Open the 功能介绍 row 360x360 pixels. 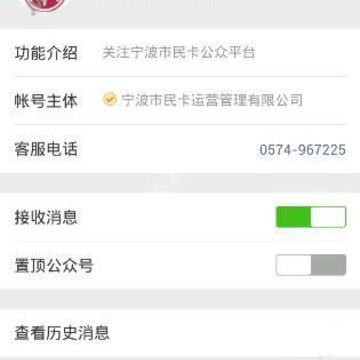(180, 53)
